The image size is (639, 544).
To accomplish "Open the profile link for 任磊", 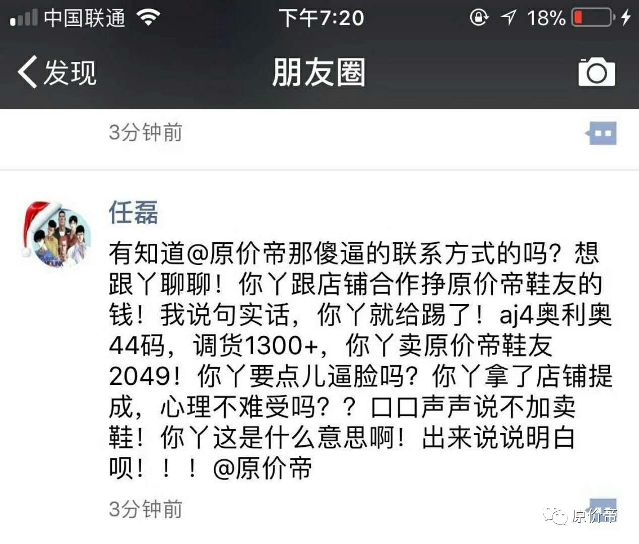I will click(133, 211).
